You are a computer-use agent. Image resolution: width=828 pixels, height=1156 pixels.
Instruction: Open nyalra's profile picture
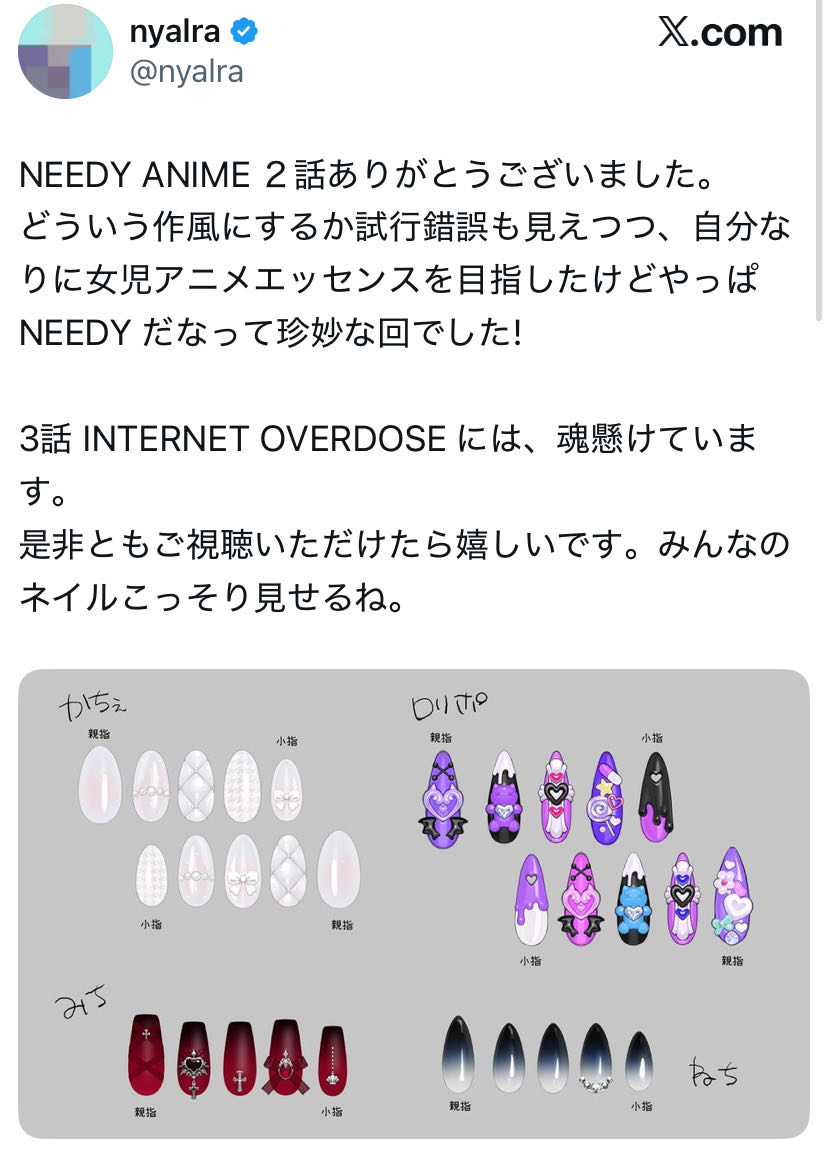65,52
